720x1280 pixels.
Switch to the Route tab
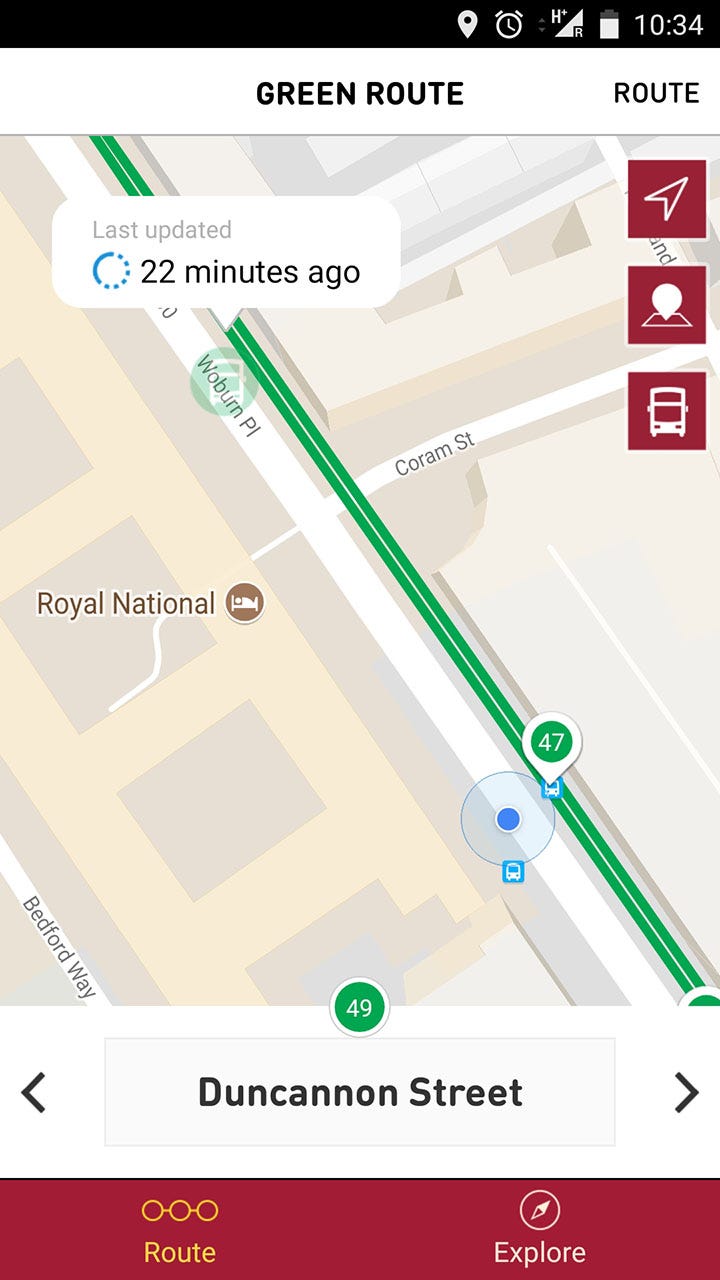[x=180, y=1230]
